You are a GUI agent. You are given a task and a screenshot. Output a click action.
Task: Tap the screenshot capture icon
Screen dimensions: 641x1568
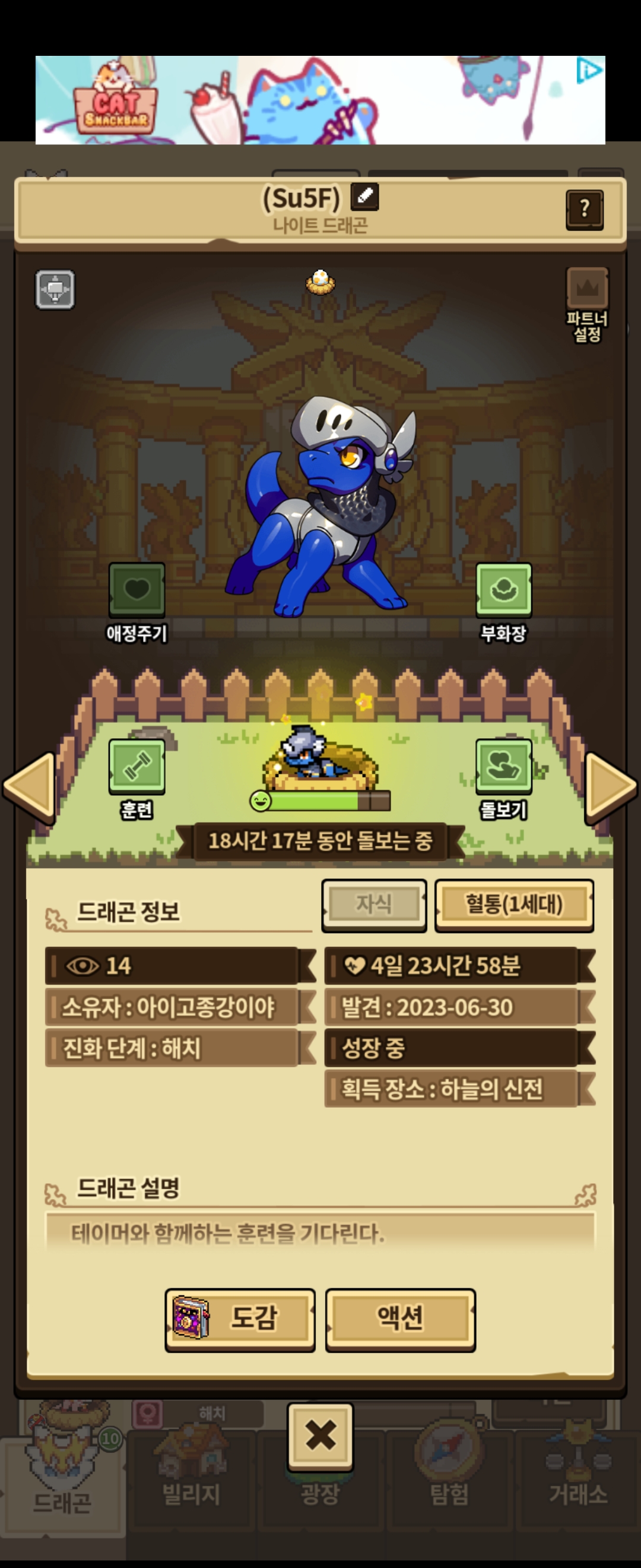pos(55,290)
